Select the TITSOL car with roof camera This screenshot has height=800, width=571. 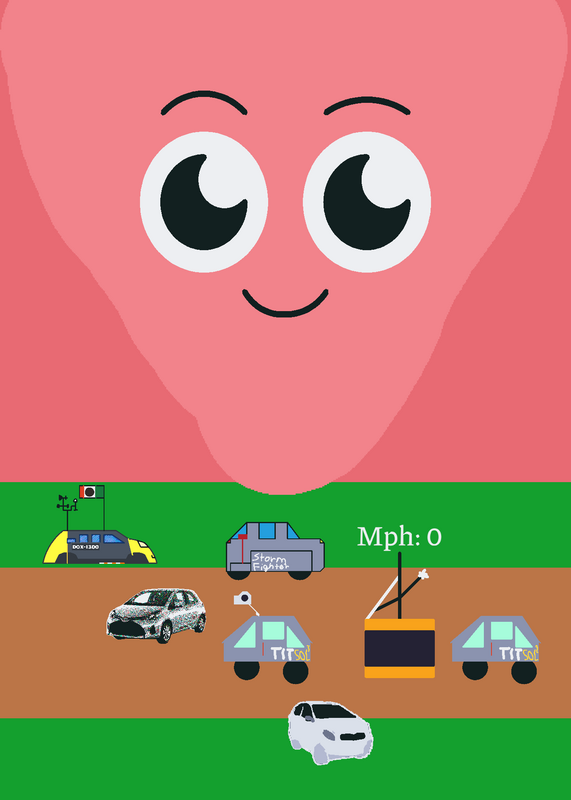tap(267, 638)
